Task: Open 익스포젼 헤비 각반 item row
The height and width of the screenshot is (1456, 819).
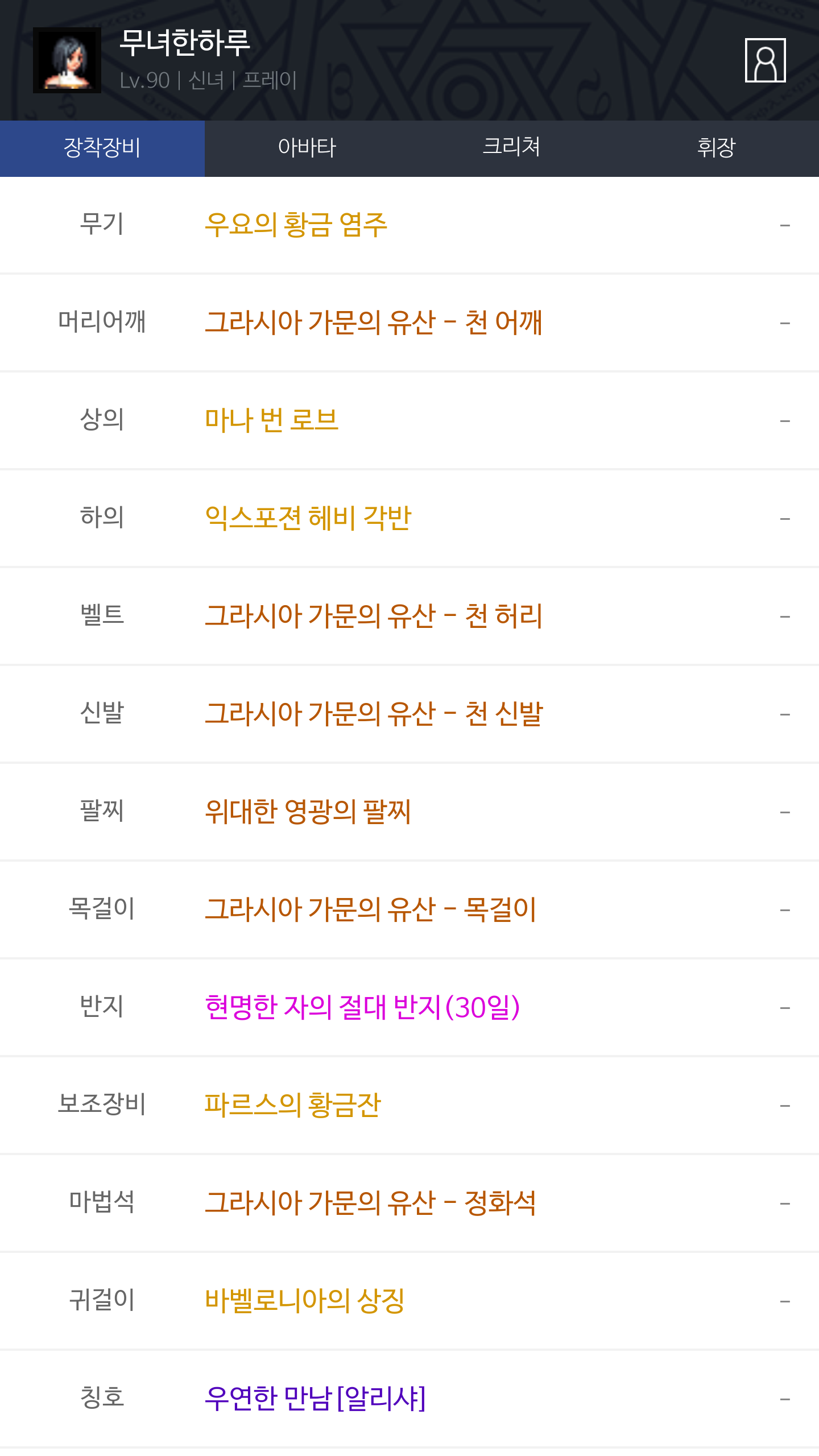Action: point(409,519)
